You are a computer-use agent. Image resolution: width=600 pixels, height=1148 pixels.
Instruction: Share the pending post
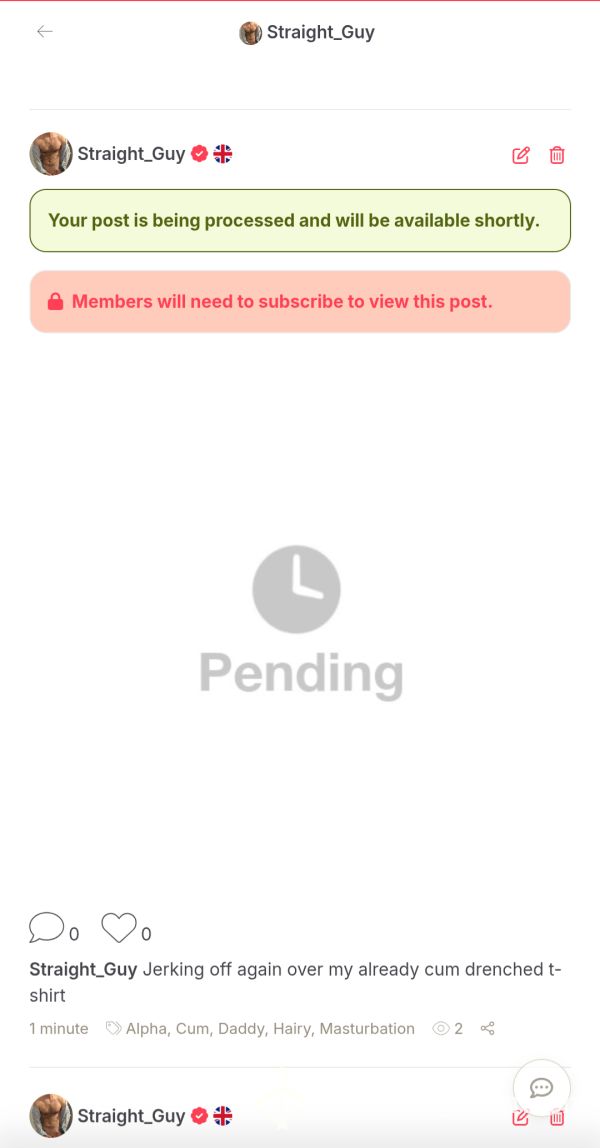pos(487,1029)
